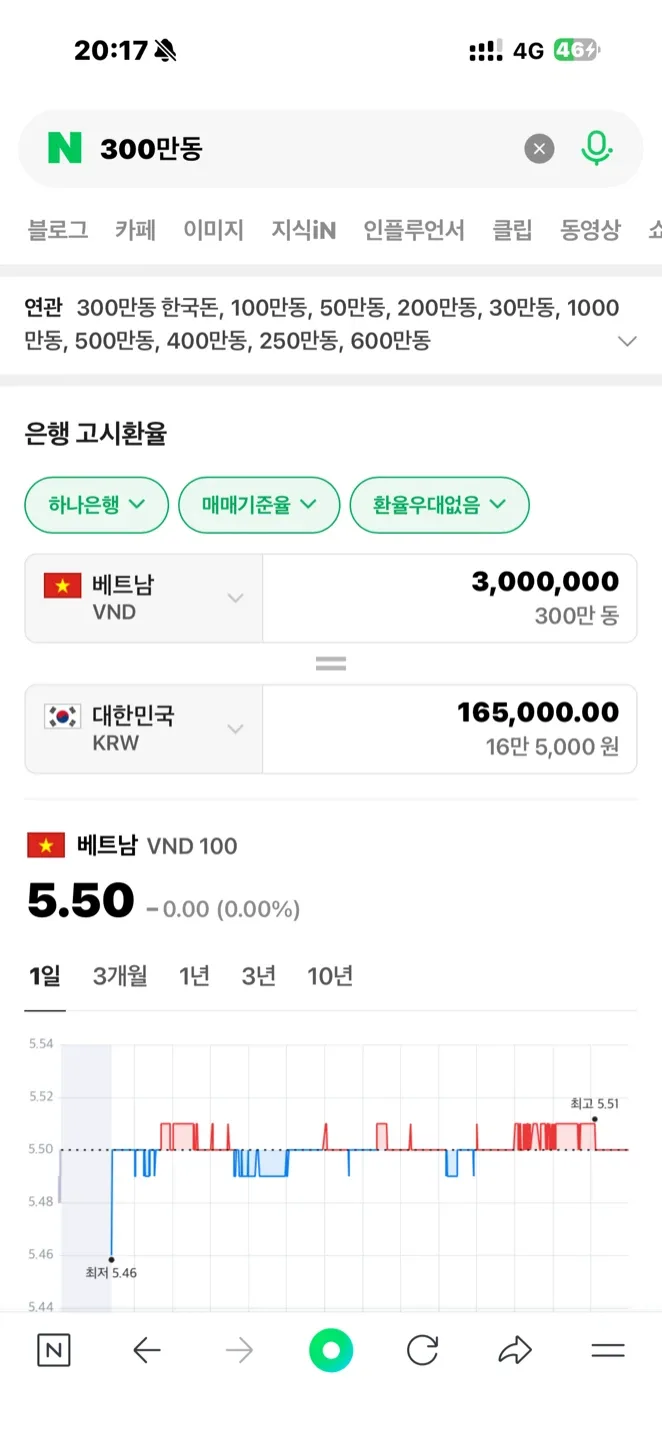The image size is (662, 1440).
Task: Expand the related searches list
Action: click(627, 341)
